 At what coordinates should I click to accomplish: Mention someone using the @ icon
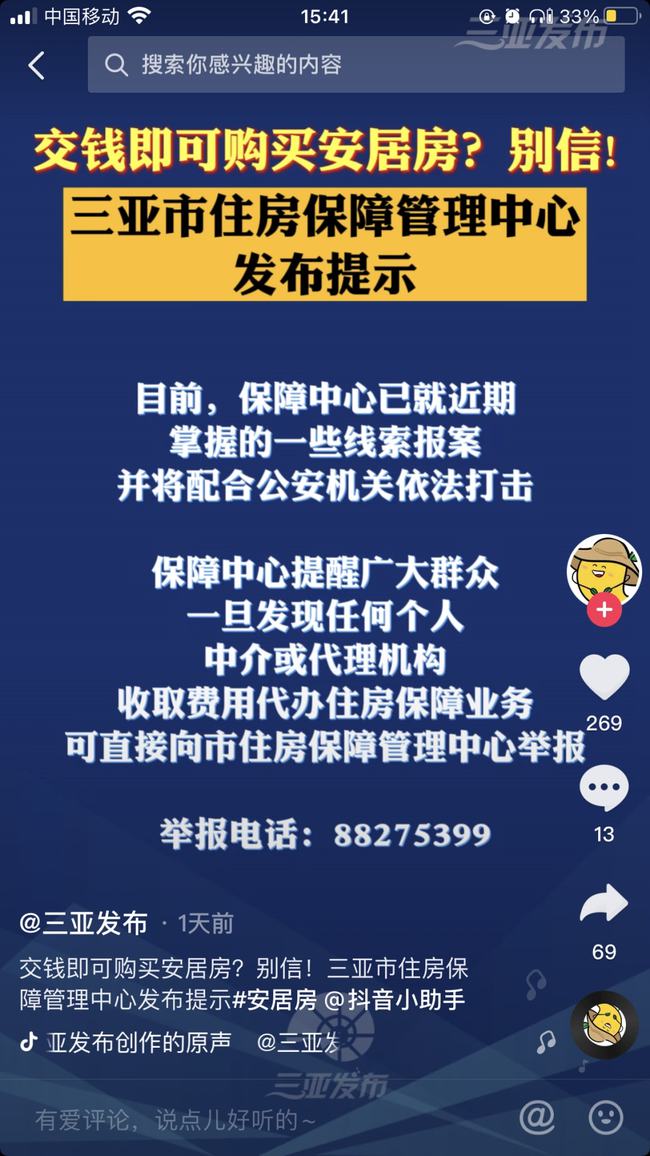[x=537, y=1117]
